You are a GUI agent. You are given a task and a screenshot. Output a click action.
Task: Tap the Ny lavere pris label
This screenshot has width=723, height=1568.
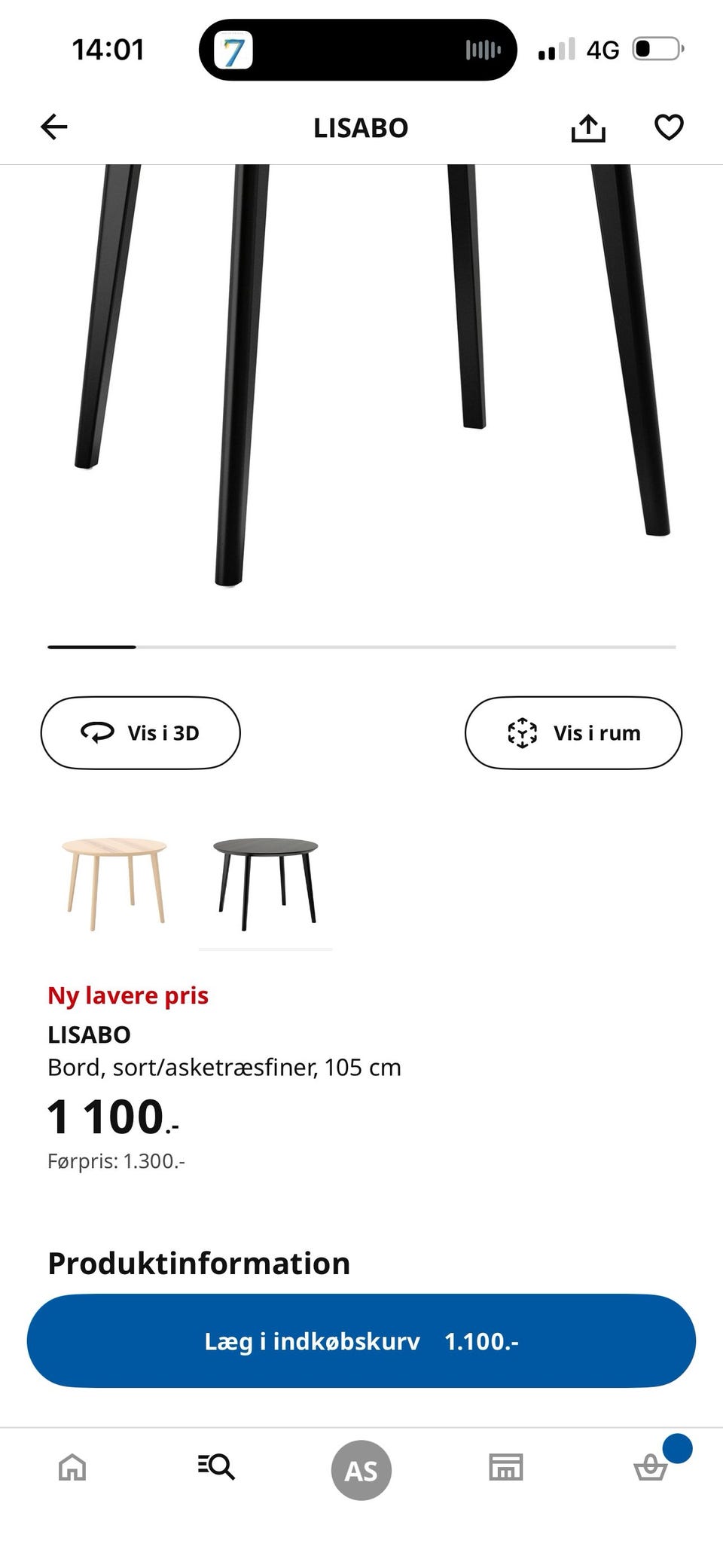click(127, 995)
